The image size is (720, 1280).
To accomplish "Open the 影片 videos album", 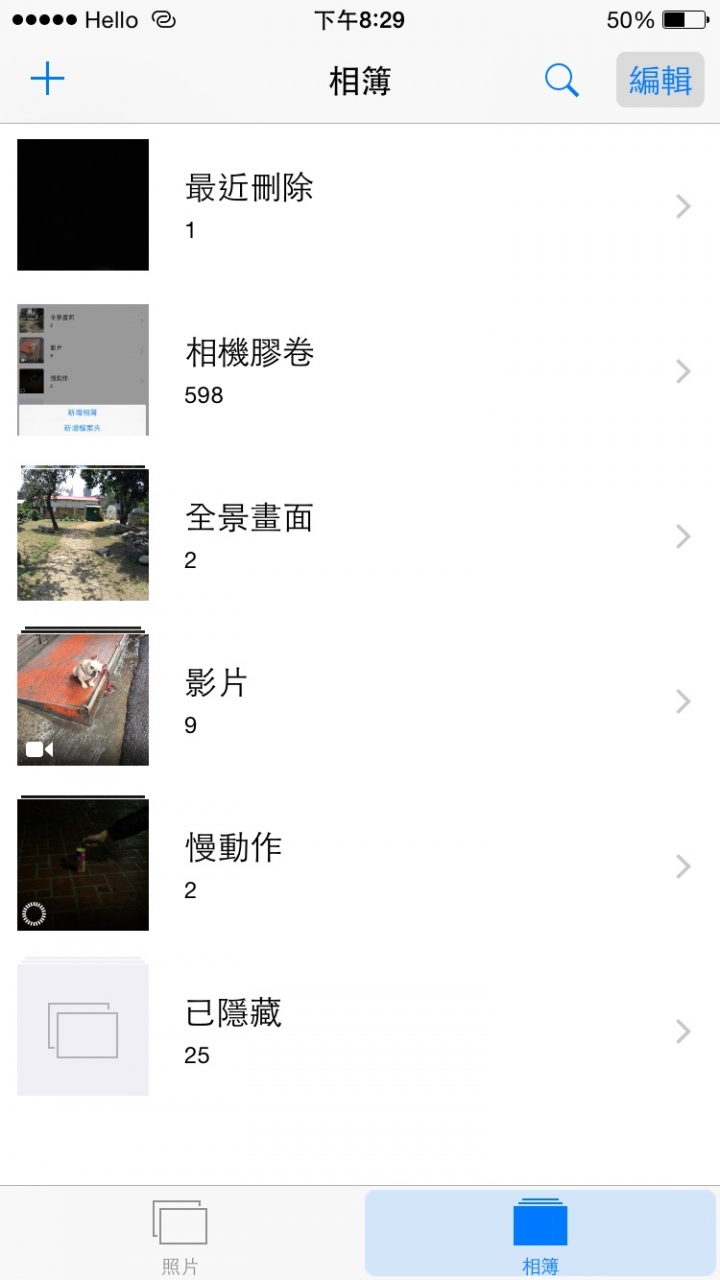I will point(360,700).
